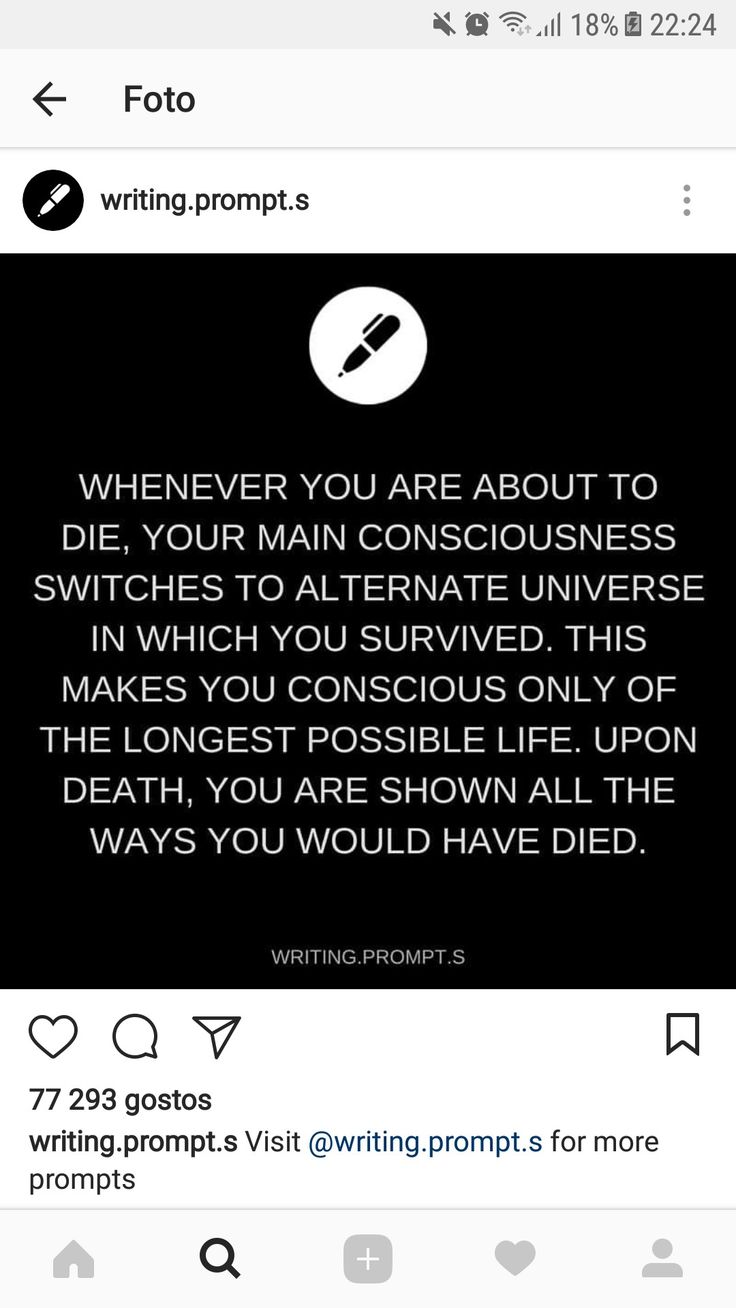The height and width of the screenshot is (1308, 736).
Task: Switch to the Home tab
Action: pyautogui.click(x=73, y=1258)
